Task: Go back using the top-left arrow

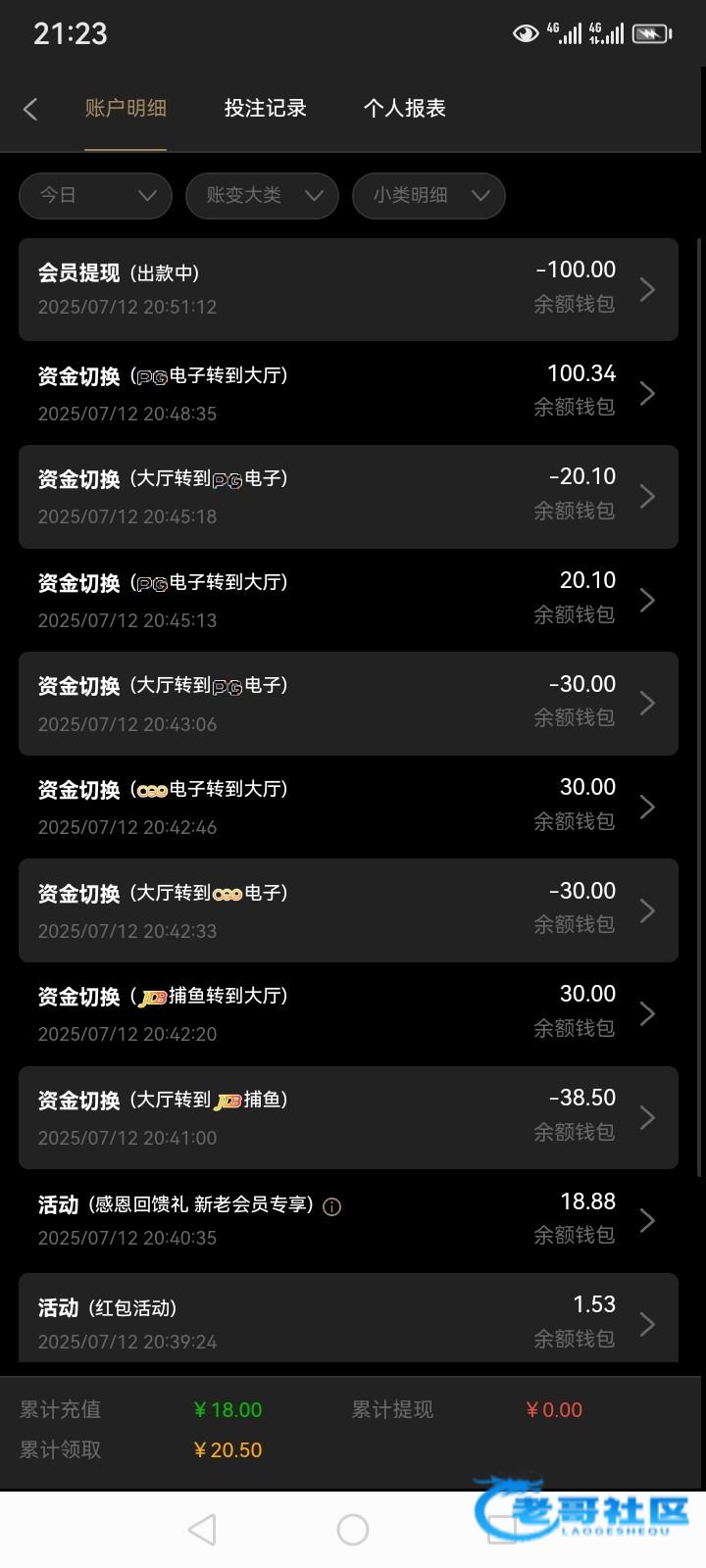Action: tap(30, 109)
